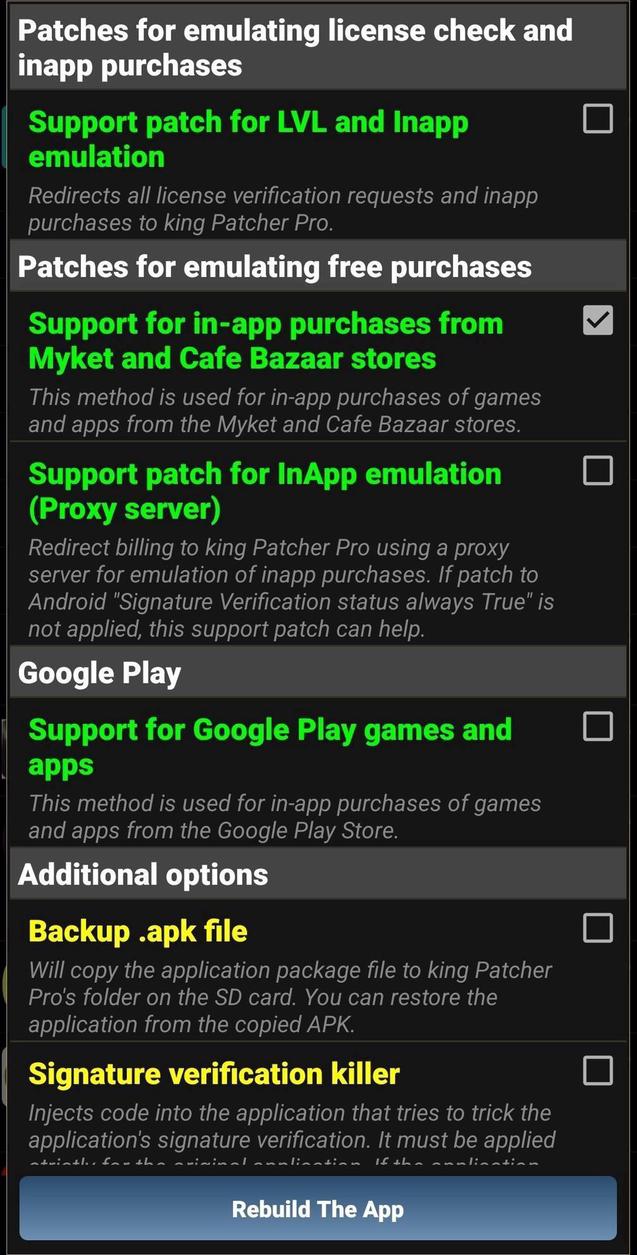
Task: Enable the Signature verification killer option
Action: [x=597, y=1071]
